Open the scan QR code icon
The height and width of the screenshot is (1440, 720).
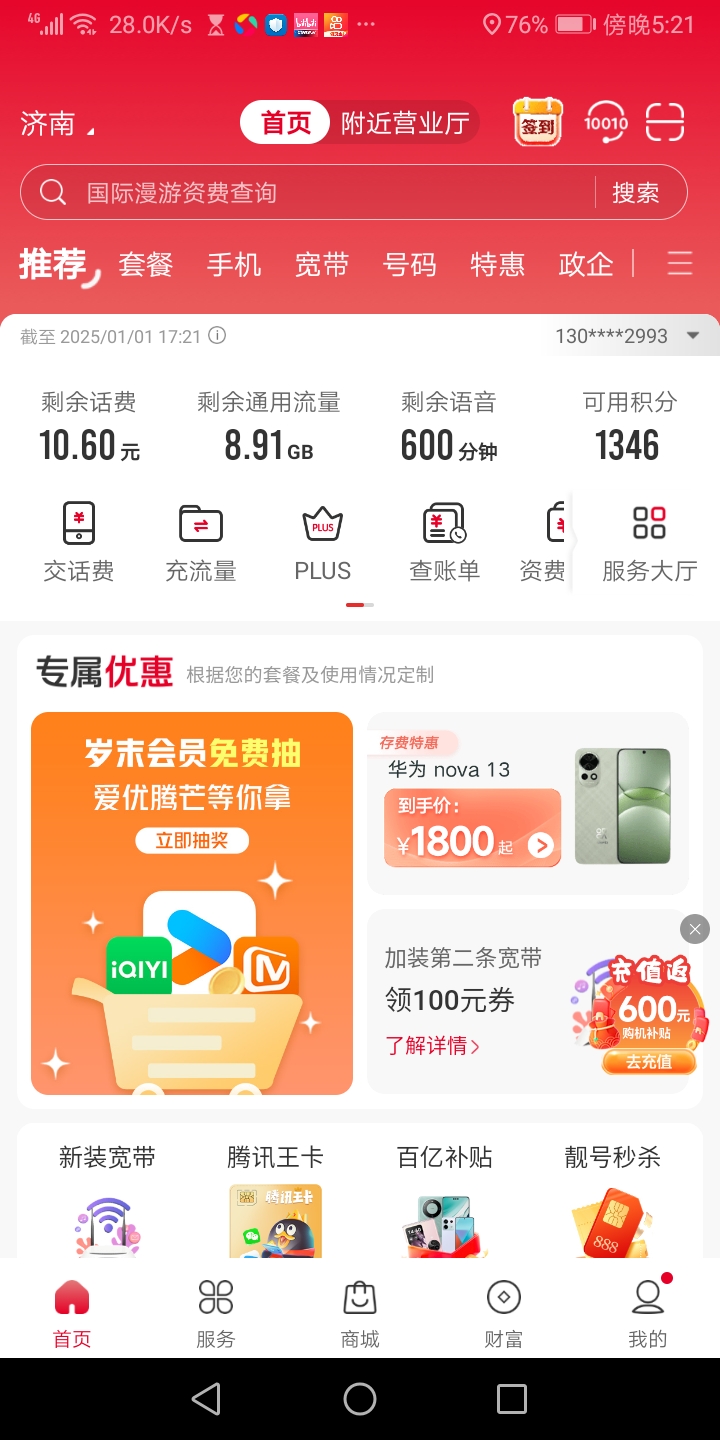(x=665, y=123)
